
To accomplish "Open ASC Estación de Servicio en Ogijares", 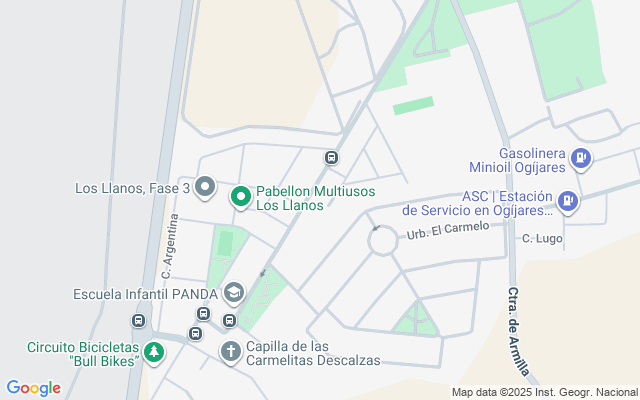I will (x=568, y=202).
